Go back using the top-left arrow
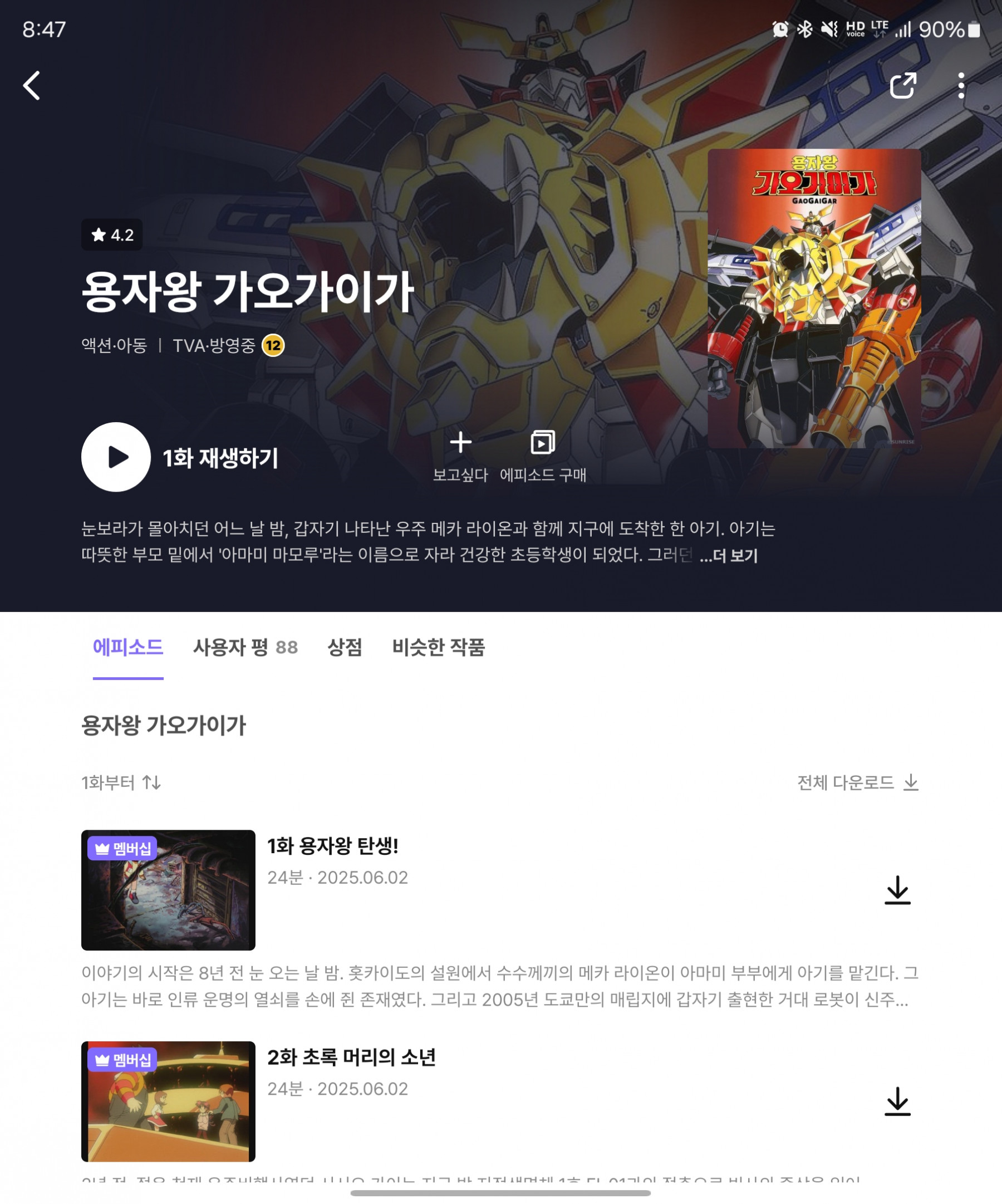Screen dimensions: 1002x1204 point(32,85)
